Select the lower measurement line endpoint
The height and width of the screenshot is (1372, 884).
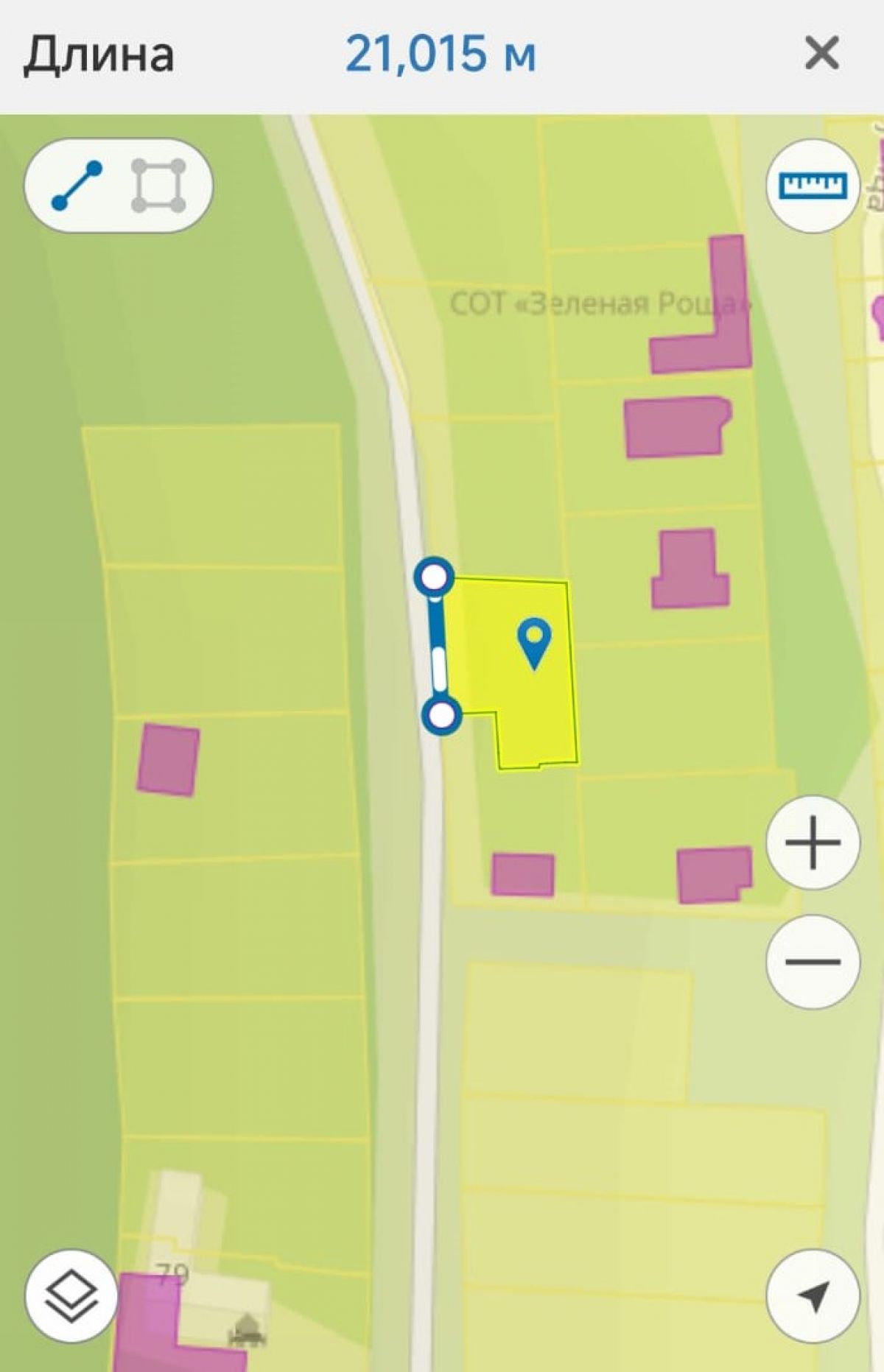click(x=441, y=715)
